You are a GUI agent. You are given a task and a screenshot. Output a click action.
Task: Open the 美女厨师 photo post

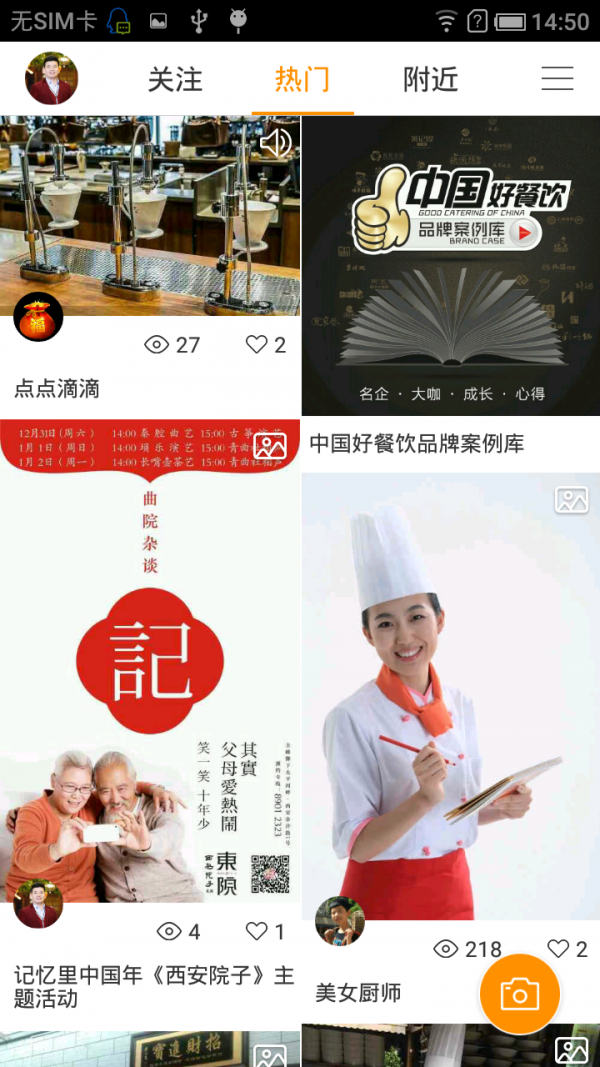[x=450, y=700]
